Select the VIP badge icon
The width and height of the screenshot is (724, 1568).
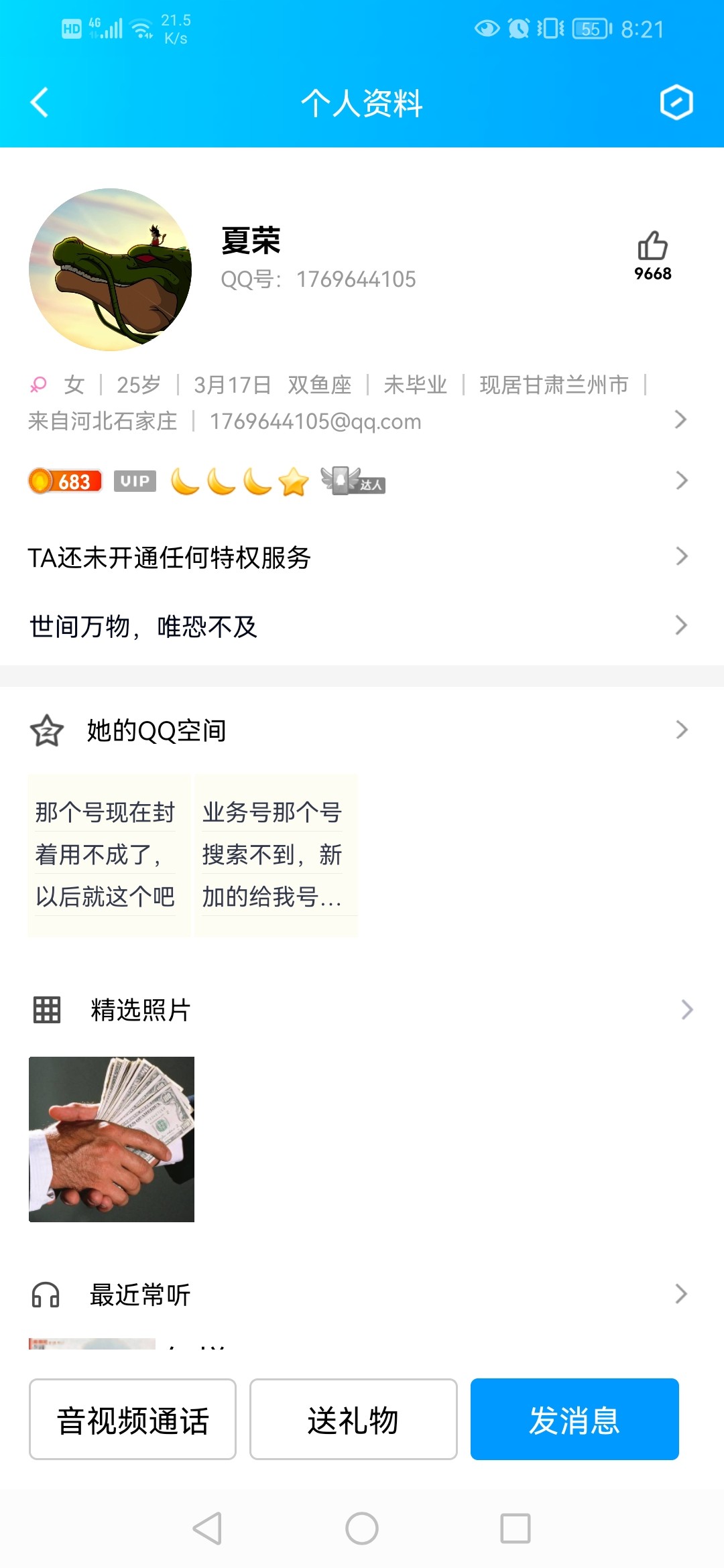[136, 481]
